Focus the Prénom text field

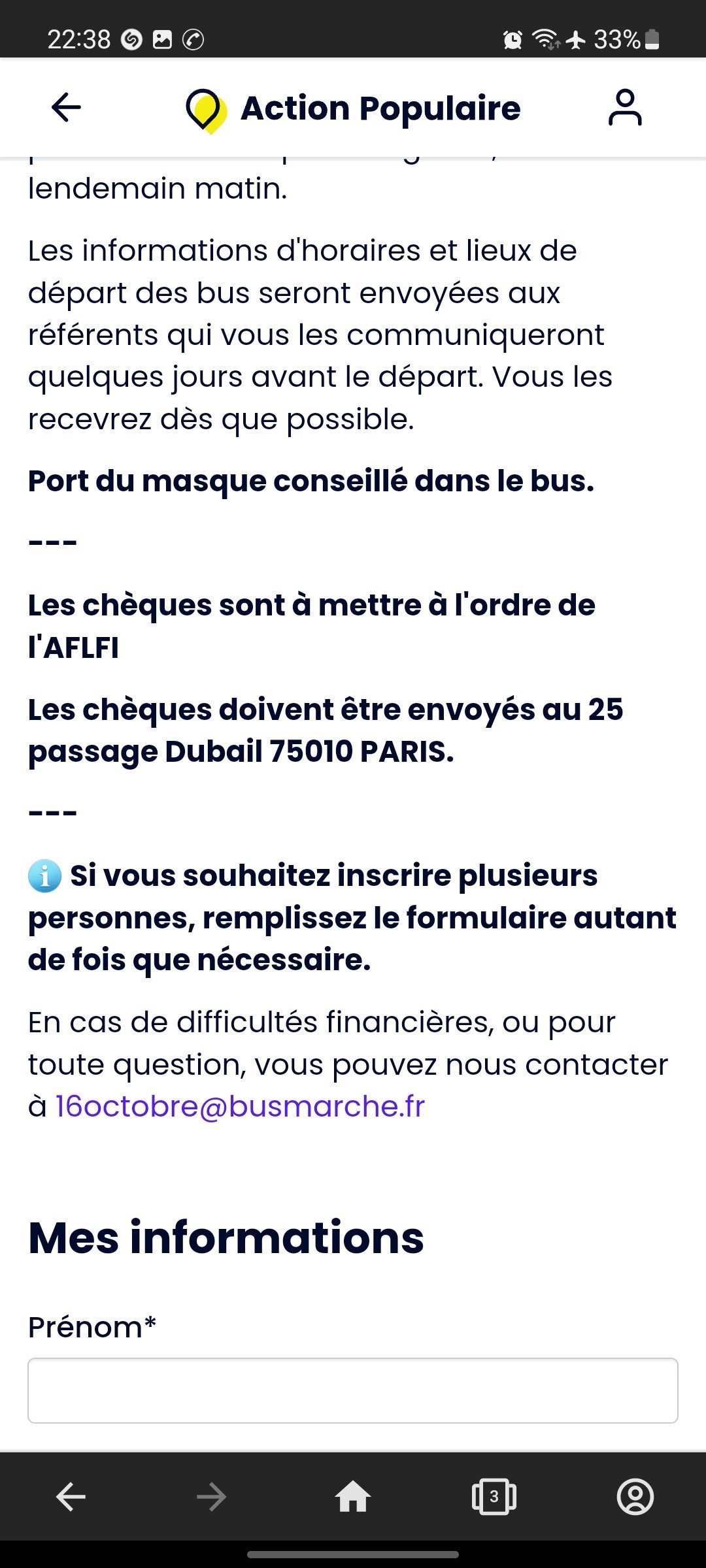353,1390
